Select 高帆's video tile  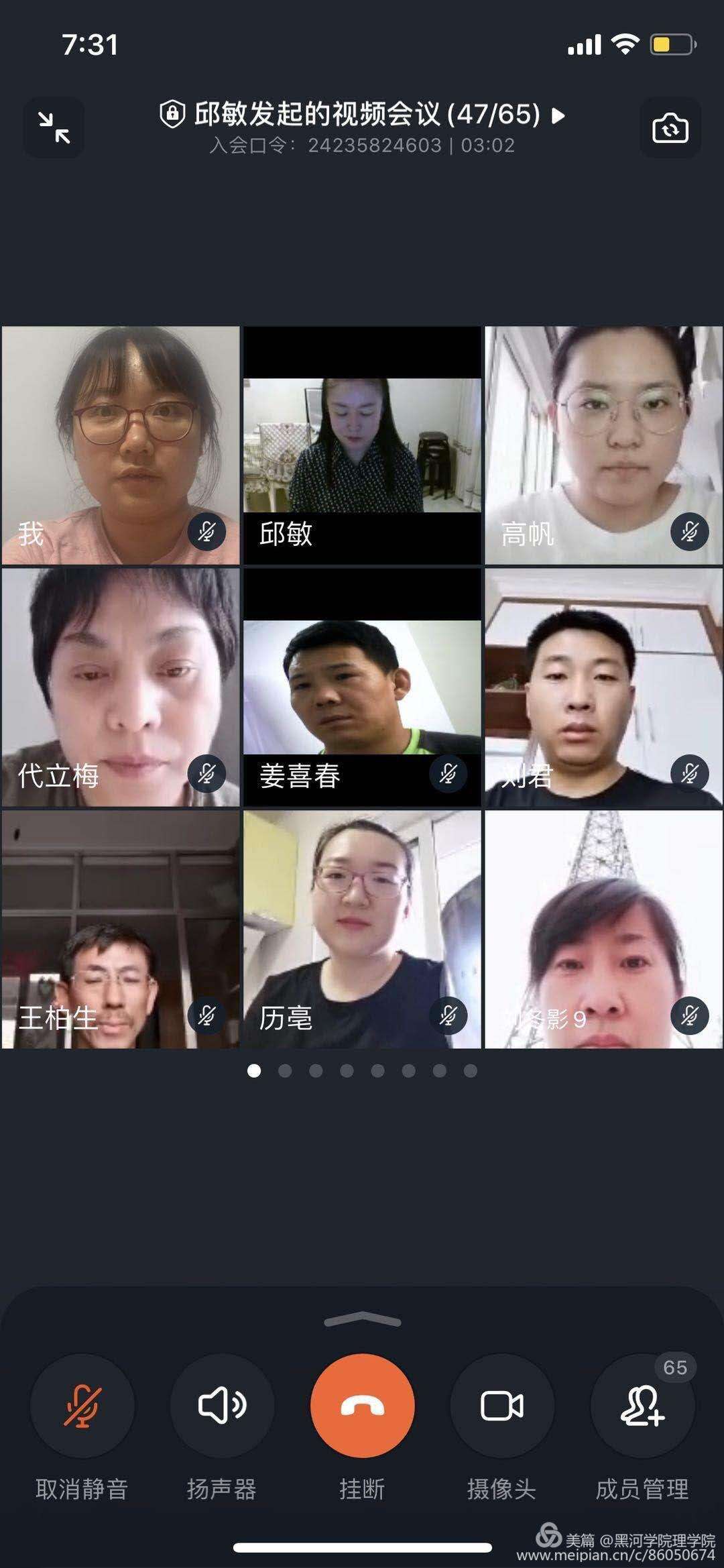(x=603, y=445)
